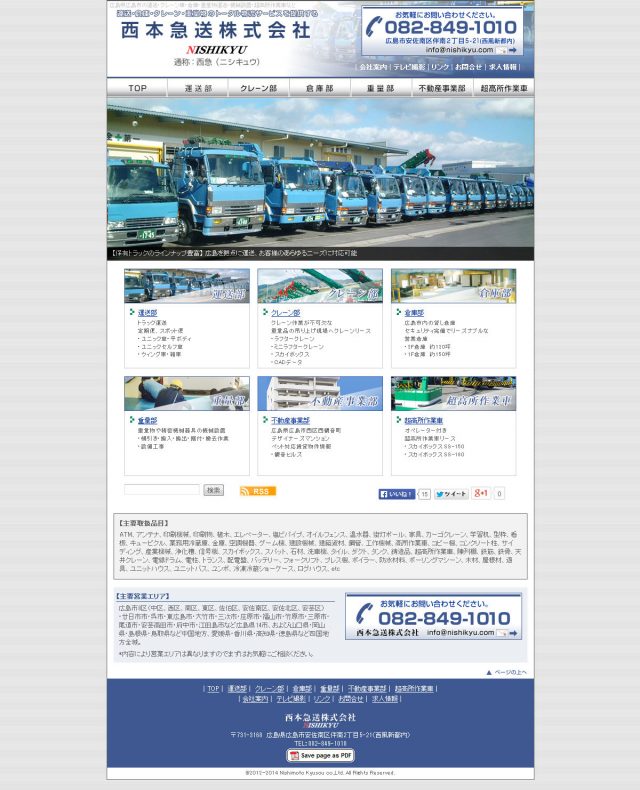Open the 超高所作業車 tab
The height and width of the screenshot is (790, 640).
coord(503,88)
